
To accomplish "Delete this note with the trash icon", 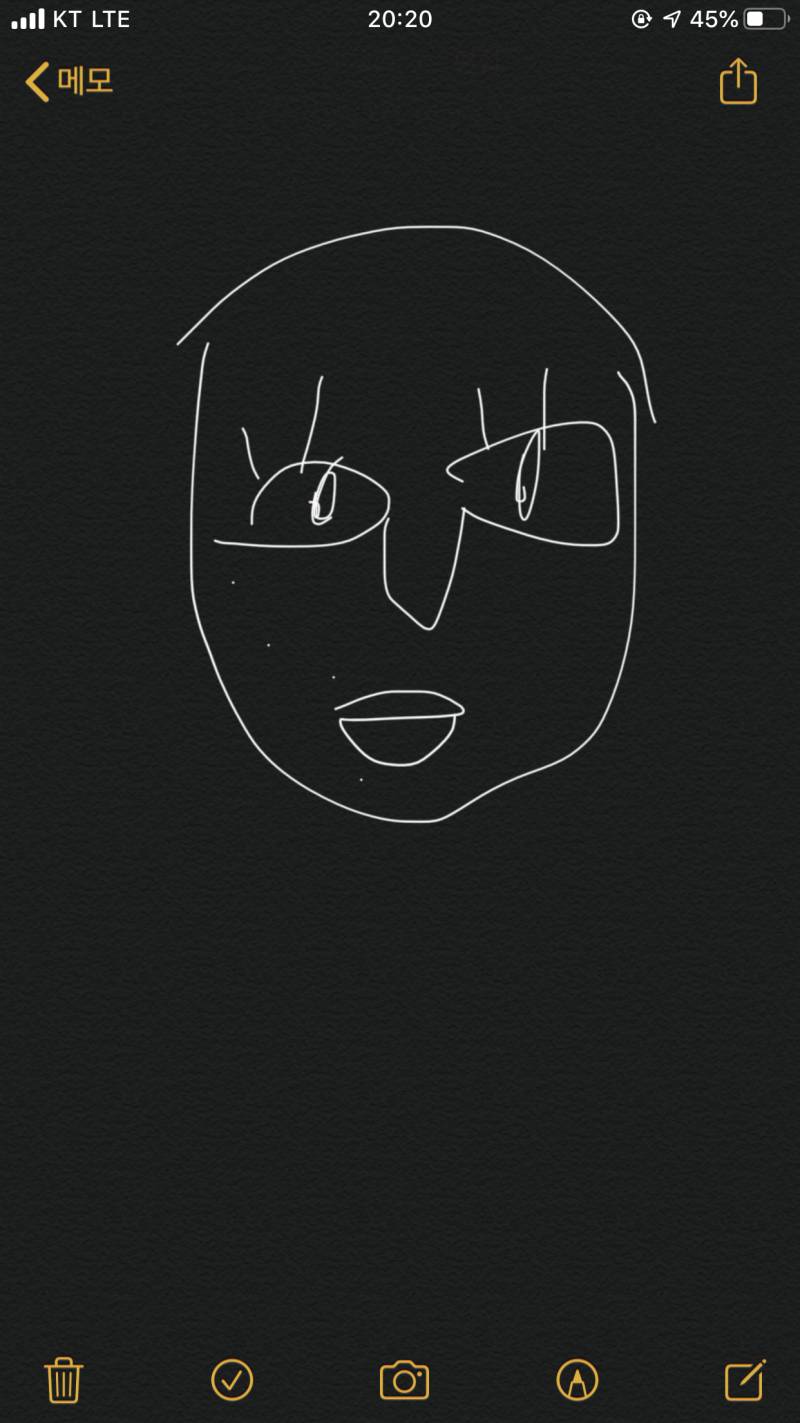I will (64, 1380).
